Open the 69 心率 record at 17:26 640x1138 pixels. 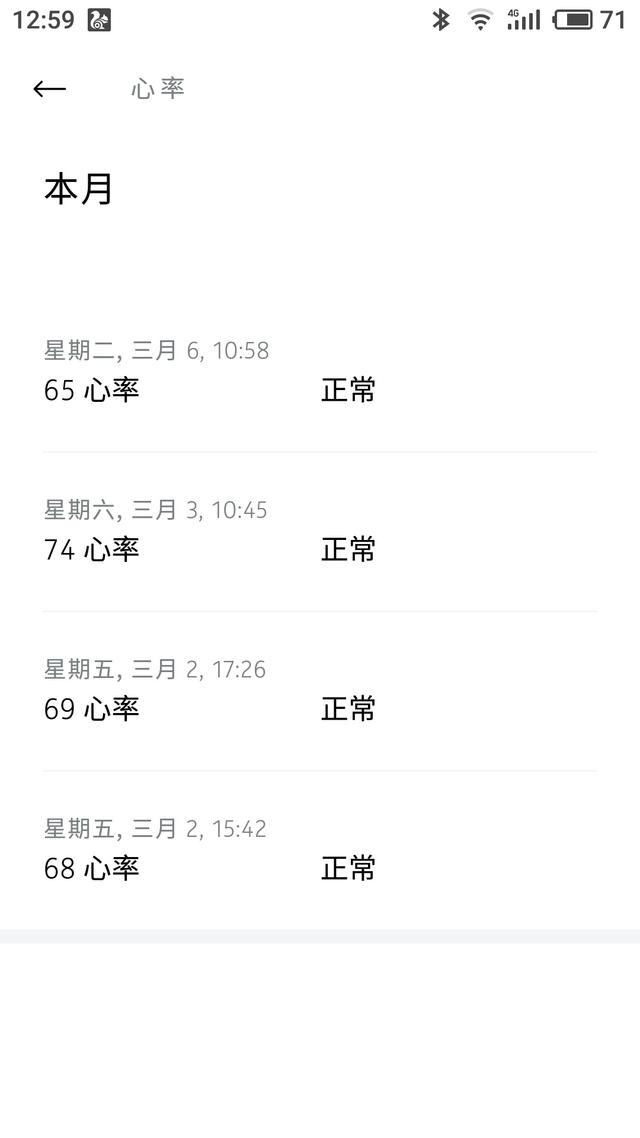click(320, 691)
